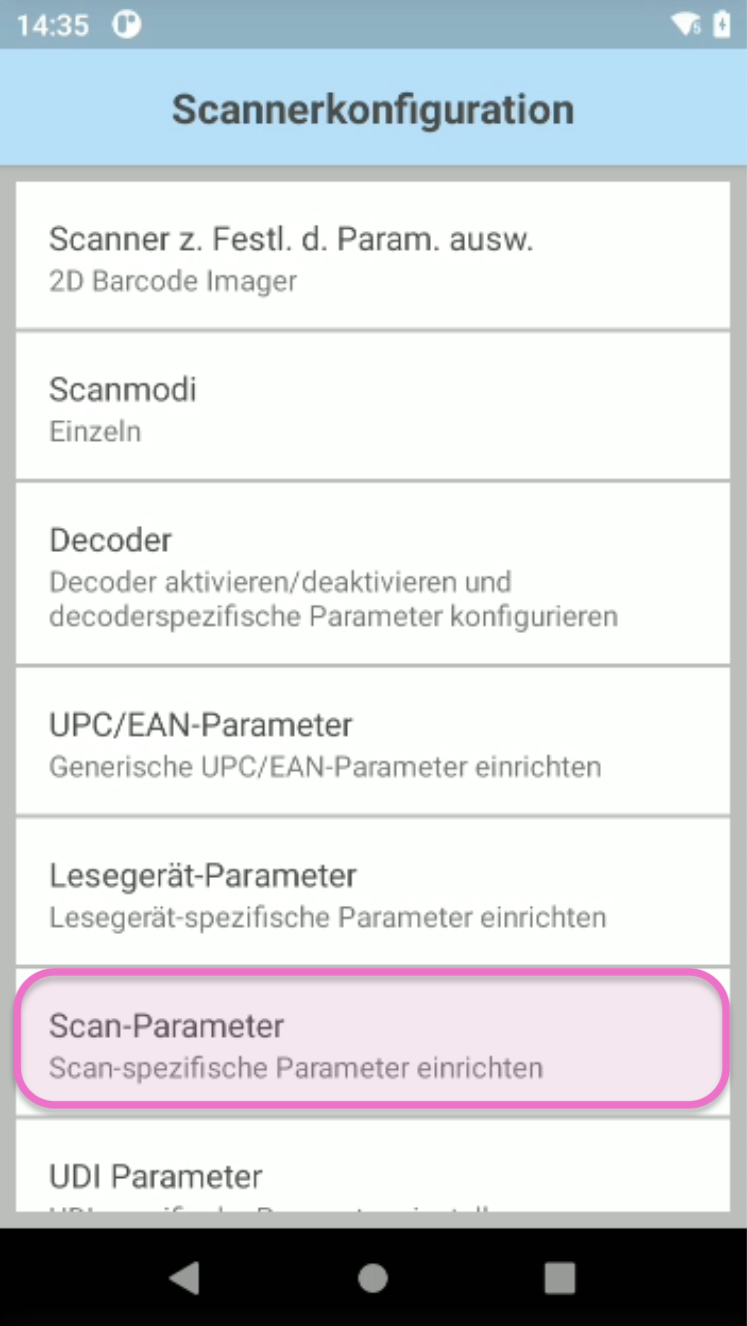The width and height of the screenshot is (747, 1326).
Task: Open Lesegerät-Parameter
Action: click(372, 892)
